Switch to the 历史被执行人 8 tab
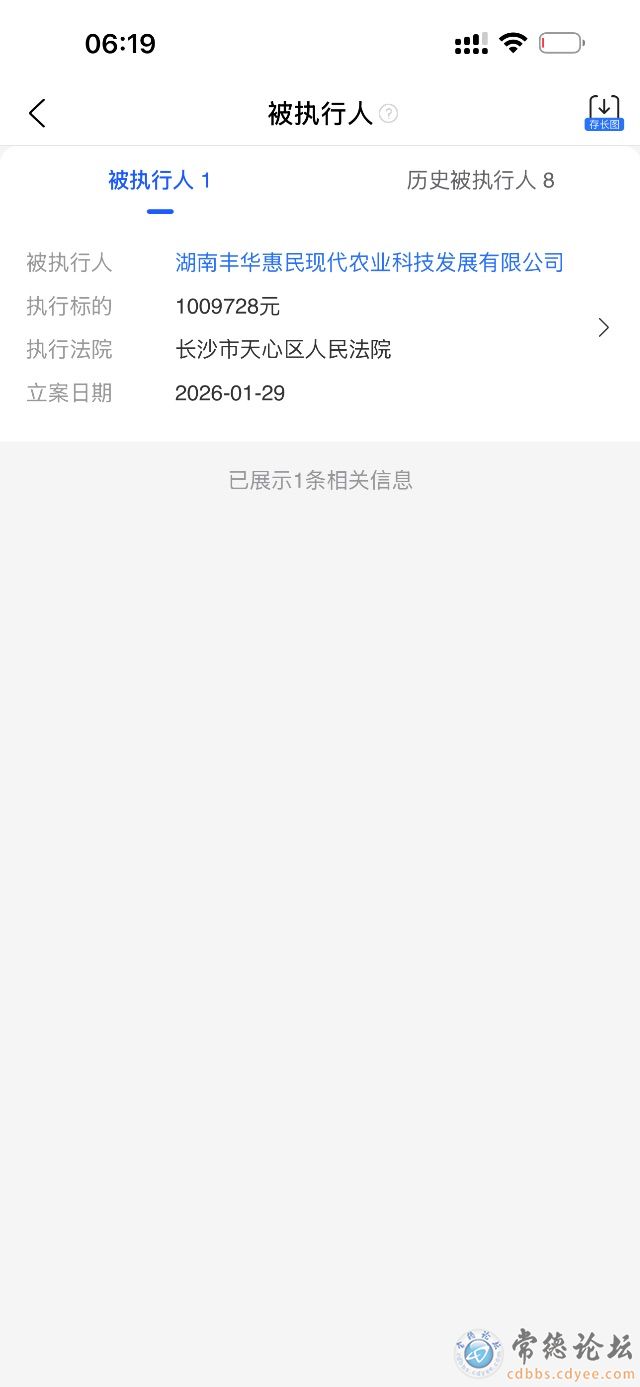Screen dimensions: 640x1387 [x=480, y=181]
